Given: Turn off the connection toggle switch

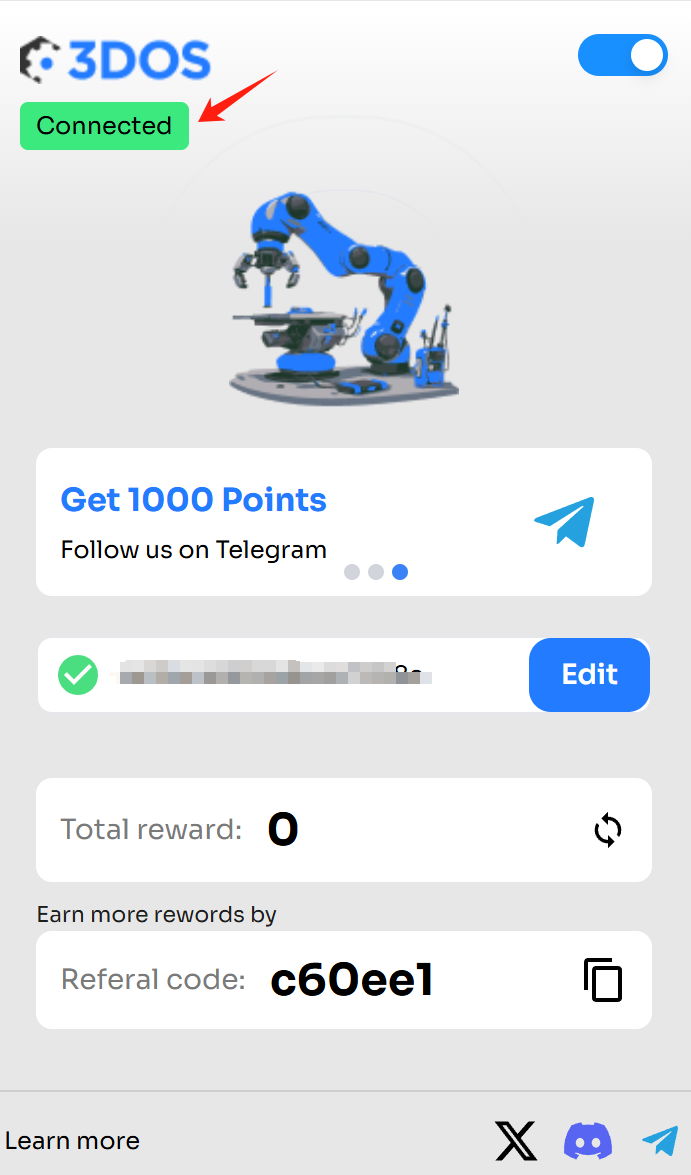Looking at the screenshot, I should point(622,56).
